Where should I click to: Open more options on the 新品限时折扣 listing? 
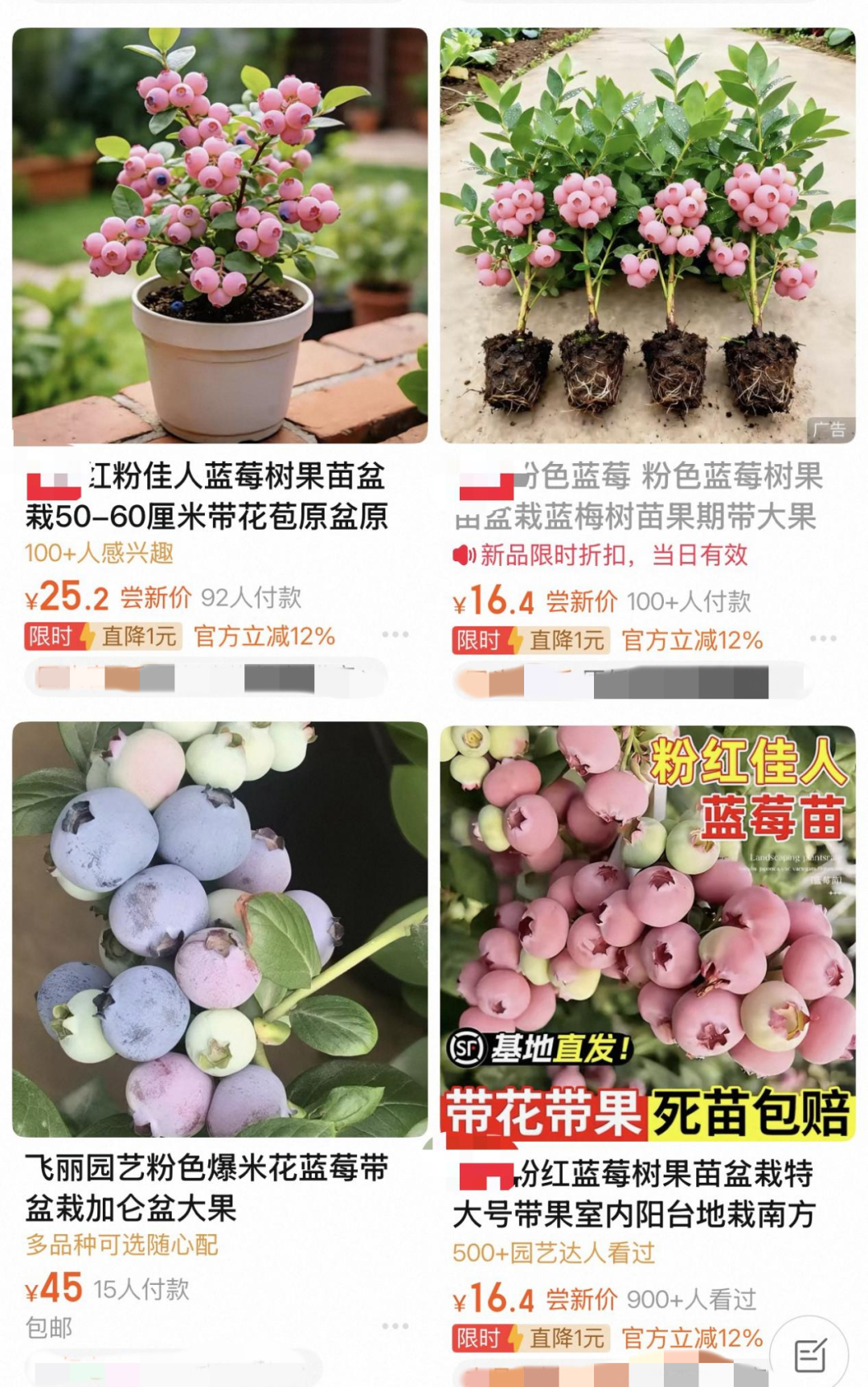coord(823,638)
